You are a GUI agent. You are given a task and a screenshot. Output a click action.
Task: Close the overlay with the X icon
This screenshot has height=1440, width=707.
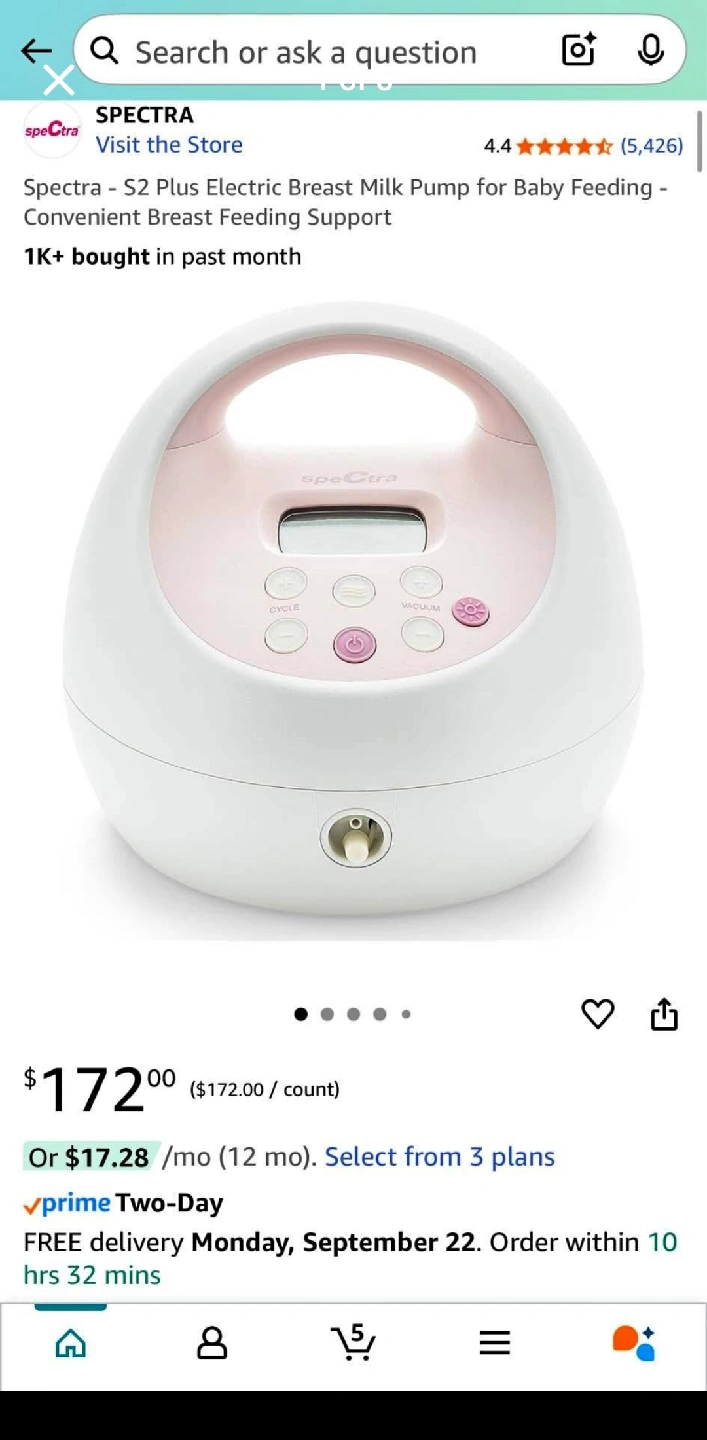[60, 79]
